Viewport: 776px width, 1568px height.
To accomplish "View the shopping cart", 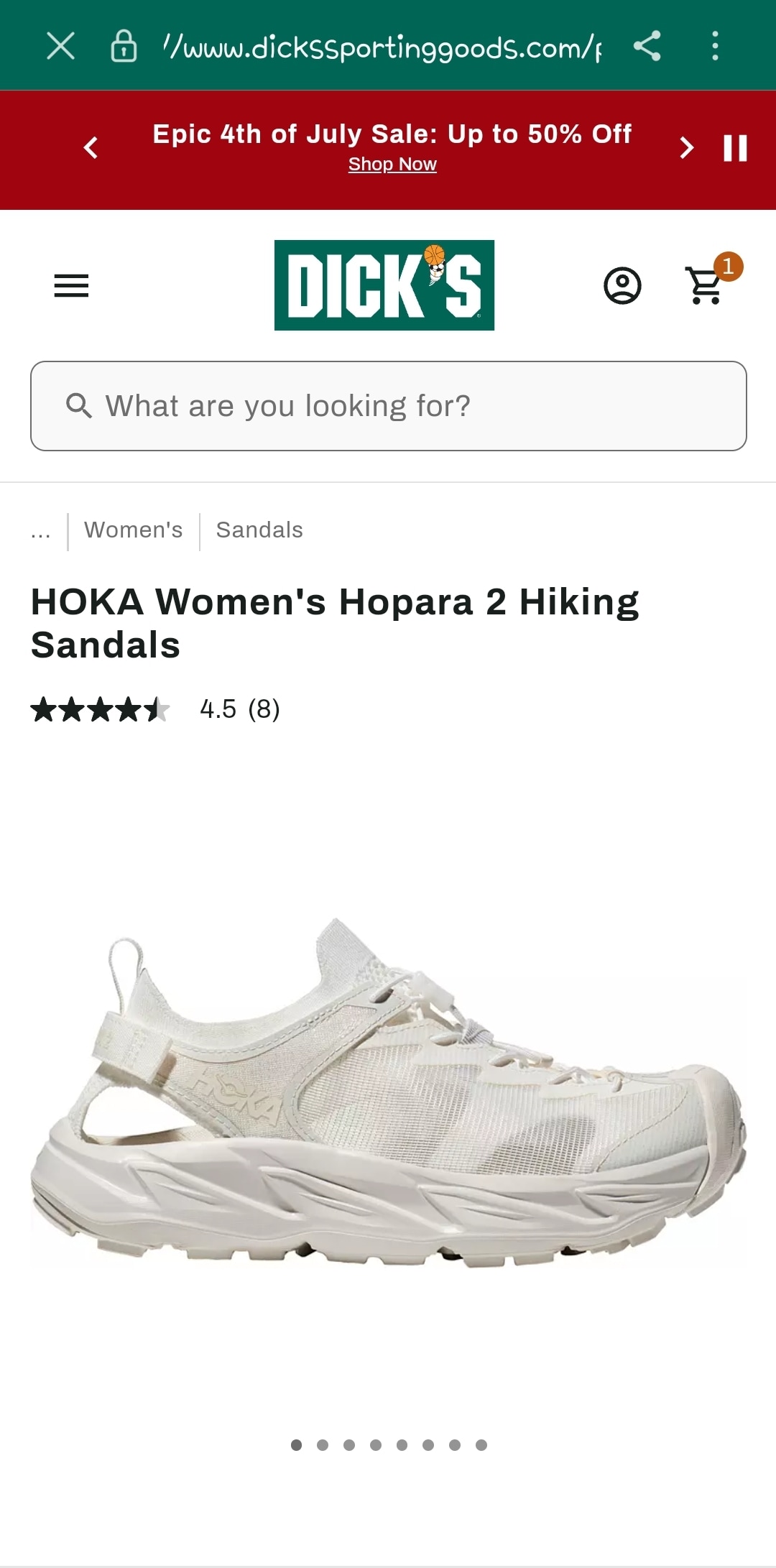I will (708, 285).
